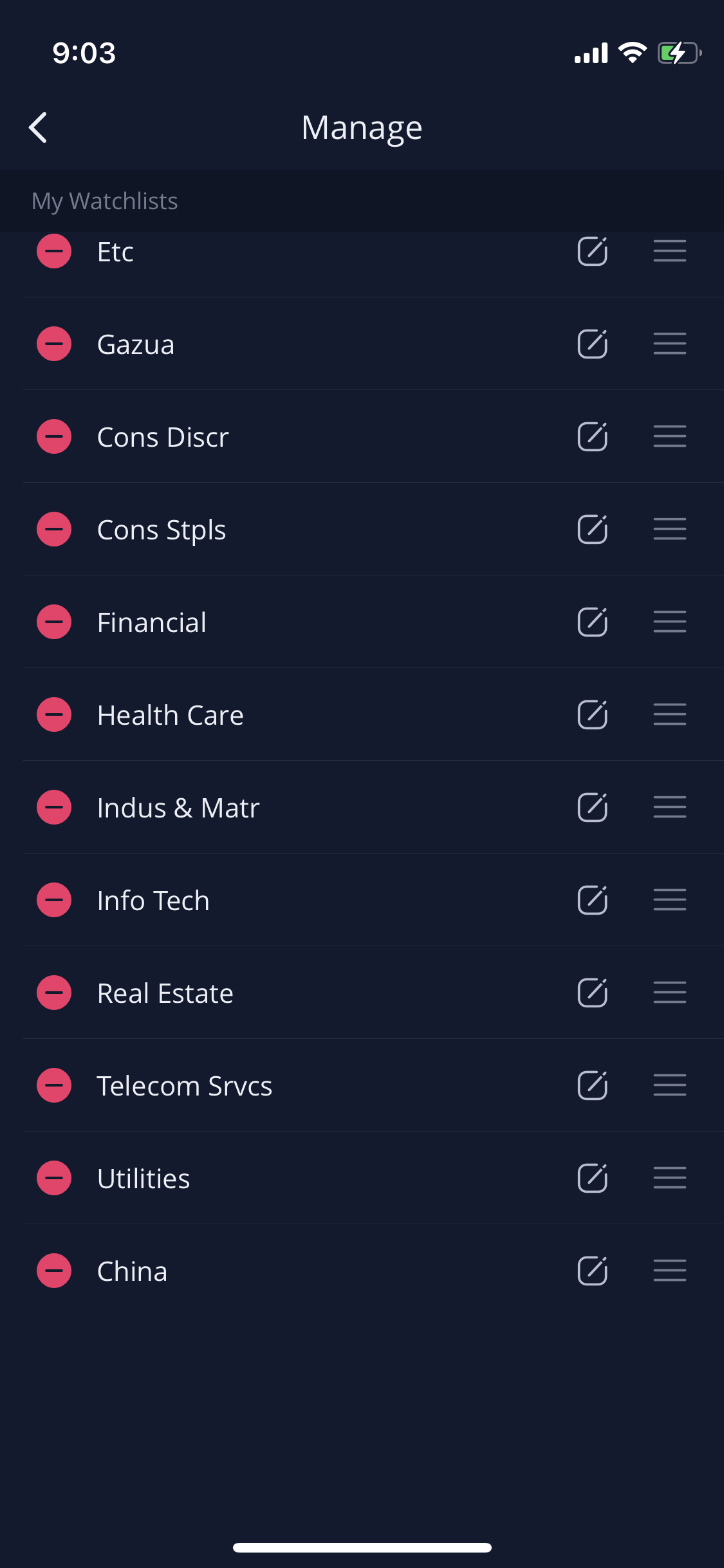Edit the China watchlist
The image size is (724, 1568).
592,1271
